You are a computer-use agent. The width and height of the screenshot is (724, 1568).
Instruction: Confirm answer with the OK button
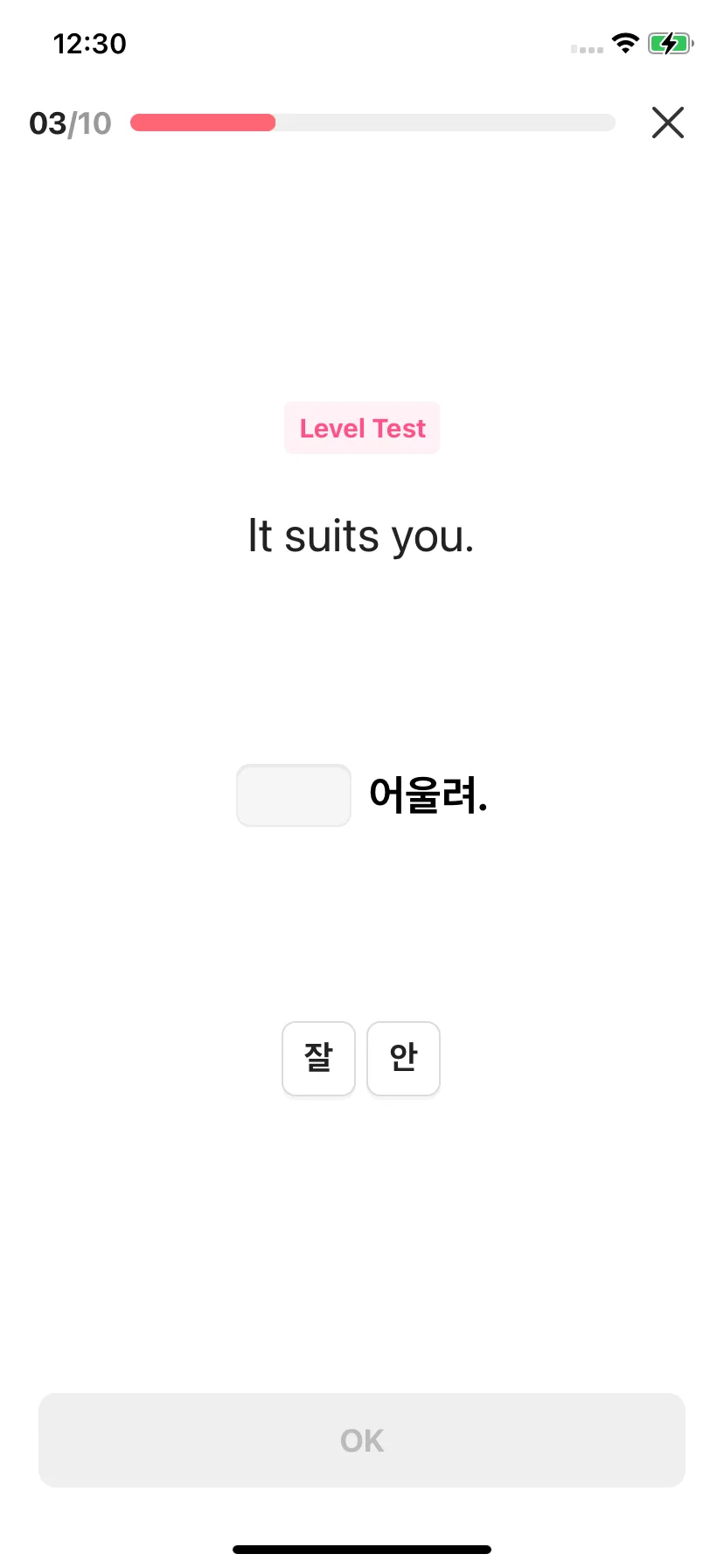tap(362, 1439)
